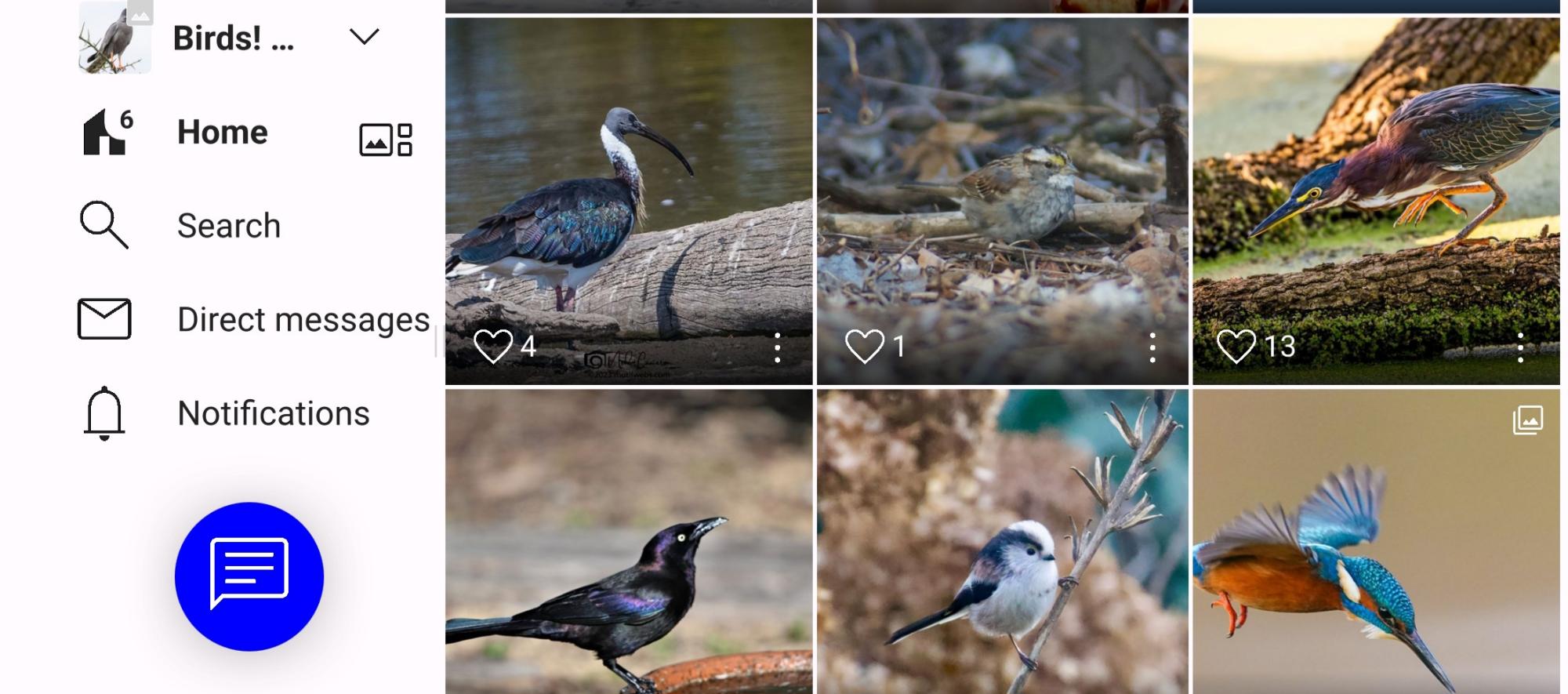The image size is (1568, 694).
Task: Expand the Birds! account dropdown
Action: click(x=364, y=37)
